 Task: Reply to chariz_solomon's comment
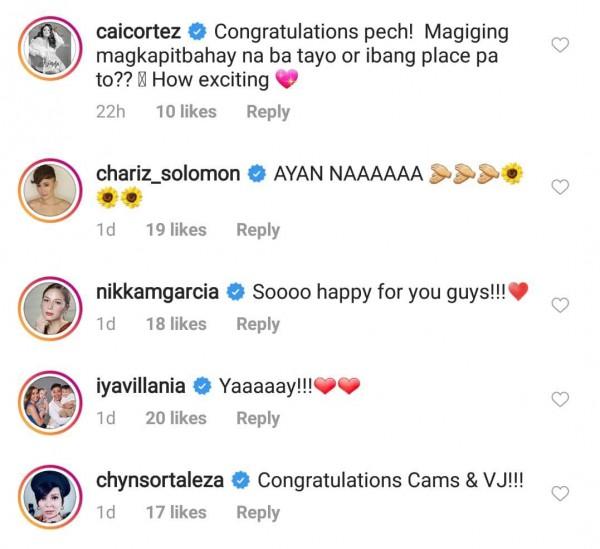(257, 230)
